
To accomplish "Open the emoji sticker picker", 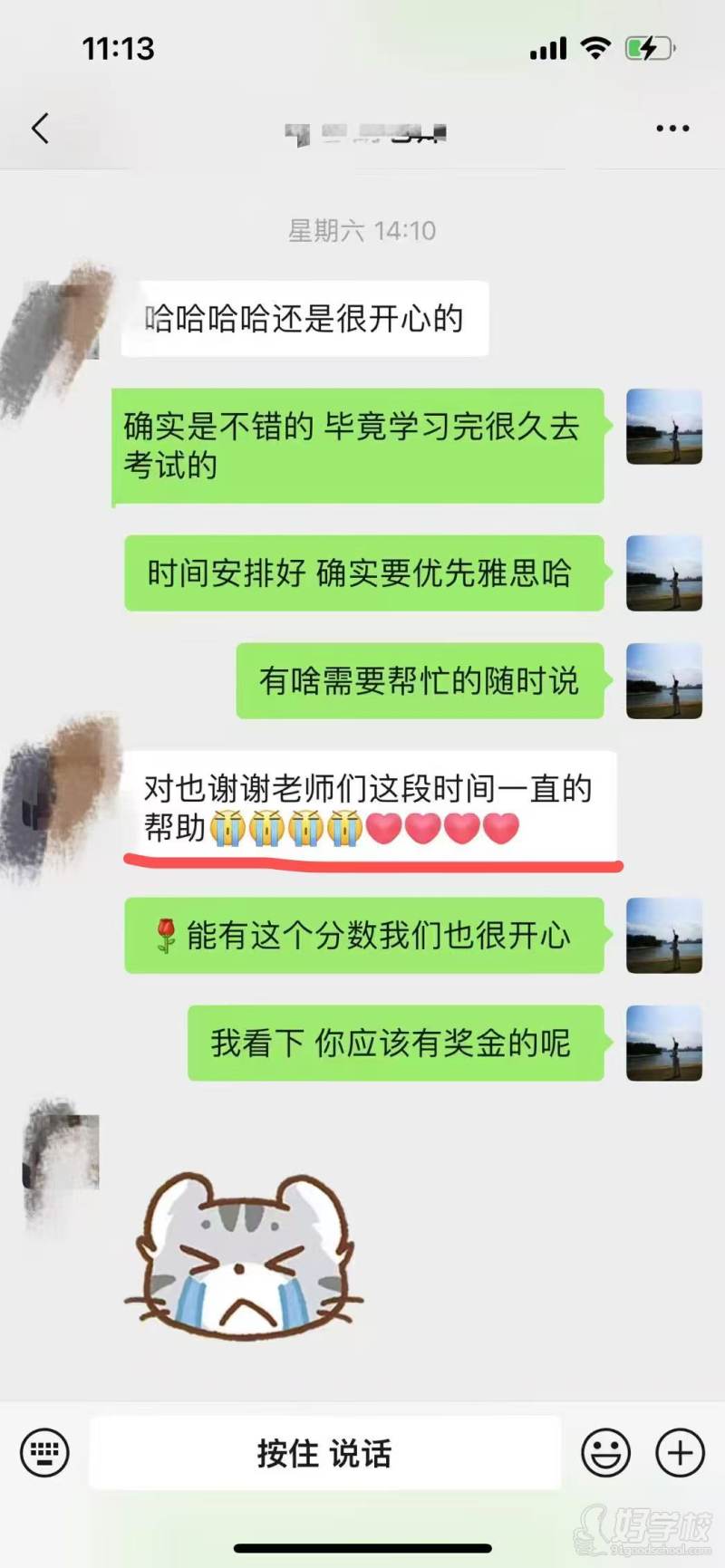I will 605,1453.
